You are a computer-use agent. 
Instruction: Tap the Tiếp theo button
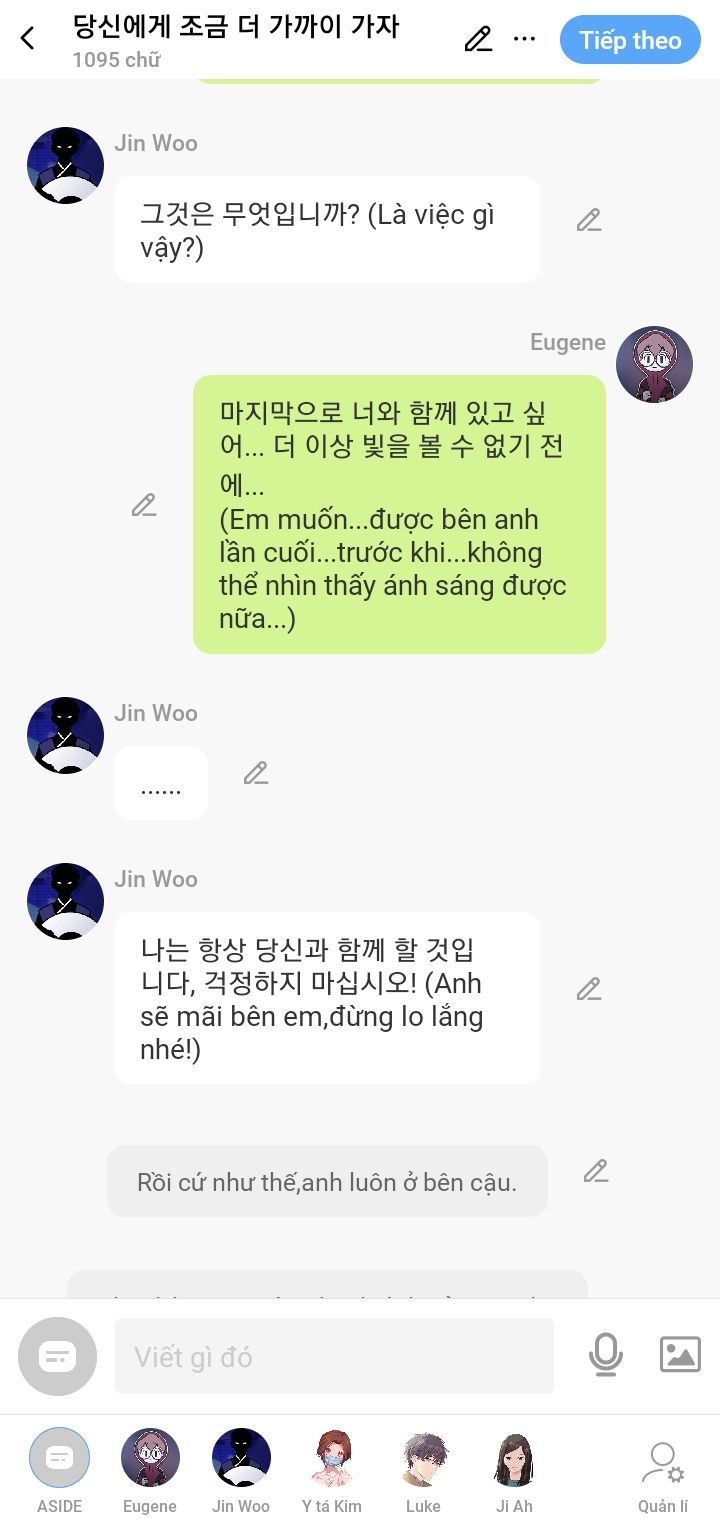click(x=630, y=40)
